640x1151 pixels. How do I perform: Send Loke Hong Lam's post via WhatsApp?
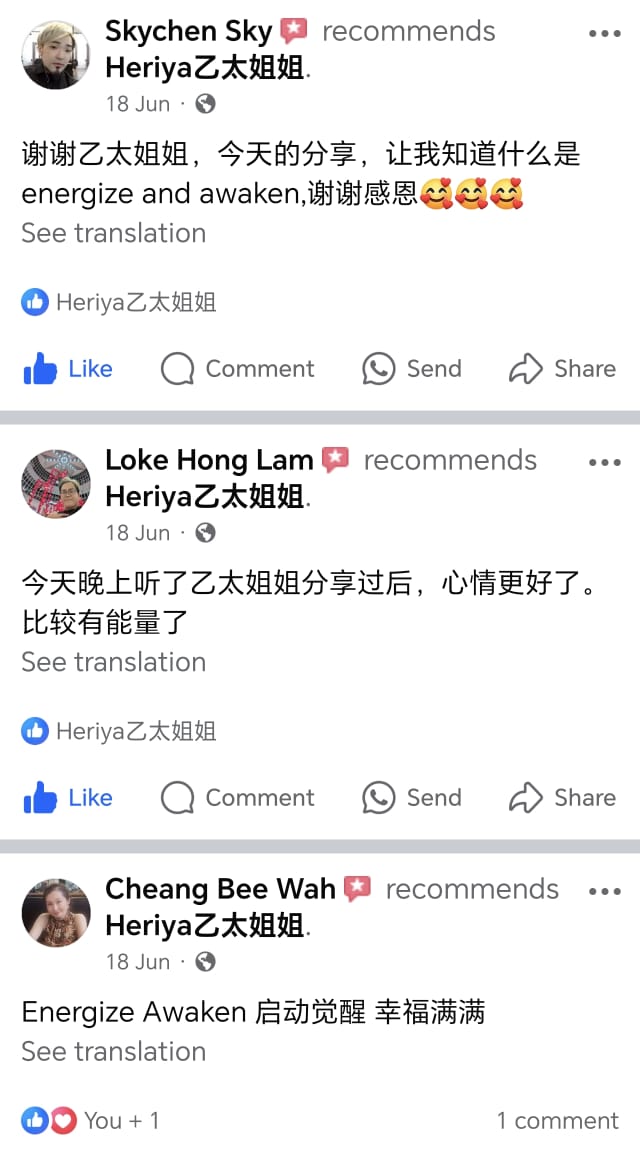click(x=412, y=798)
